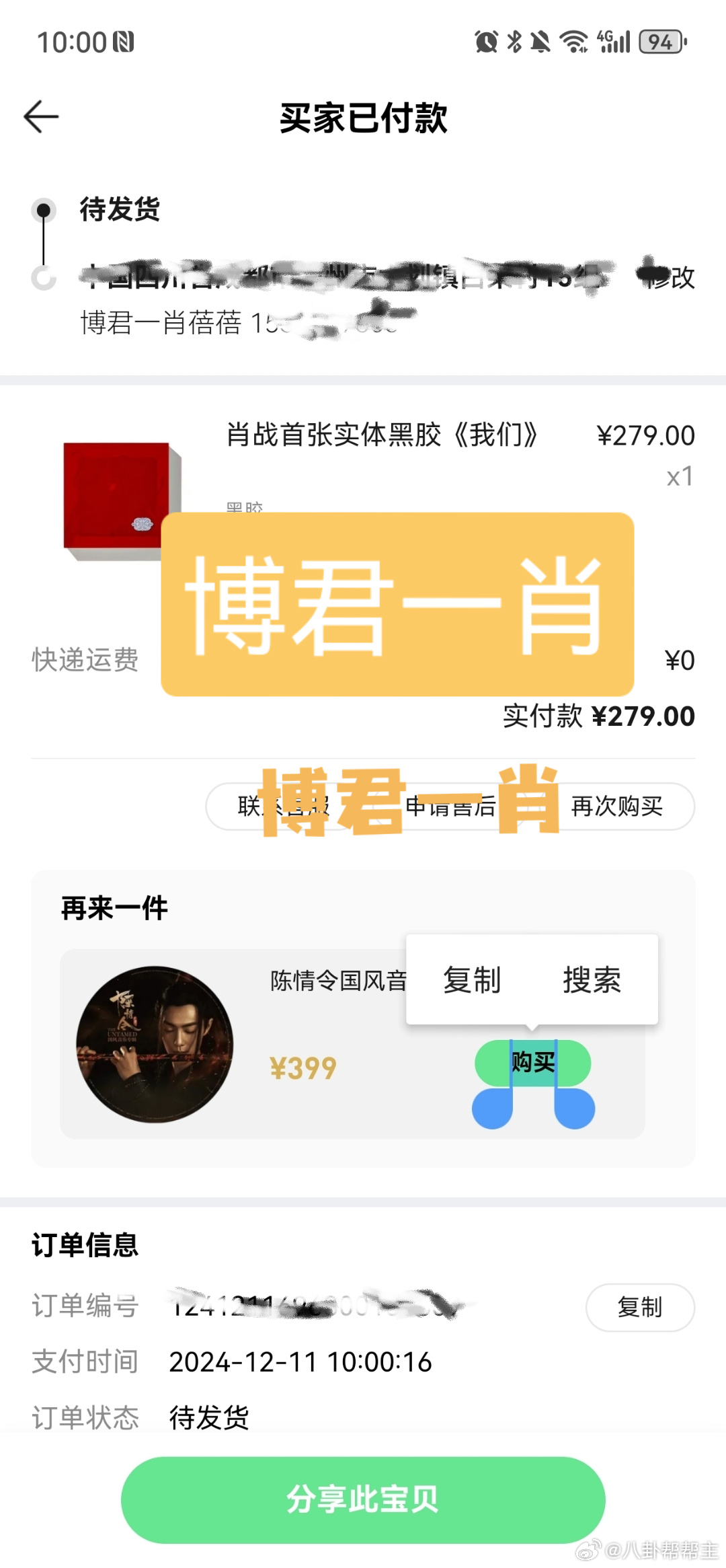Tap 申请售后 to request after-sales service
Image resolution: width=726 pixels, height=1568 pixels.
tap(452, 807)
